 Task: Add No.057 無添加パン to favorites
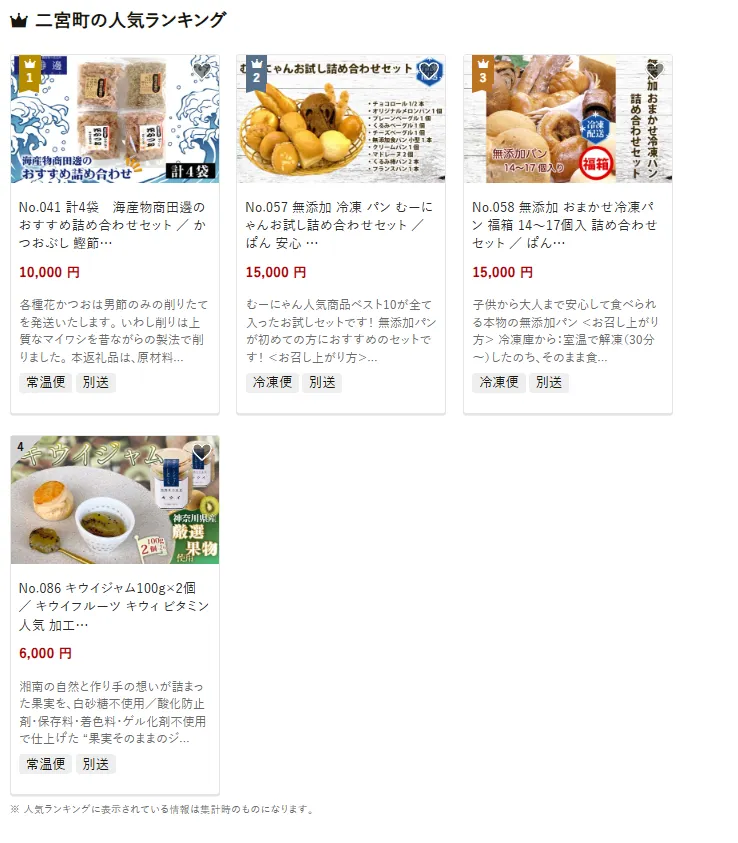tap(428, 71)
